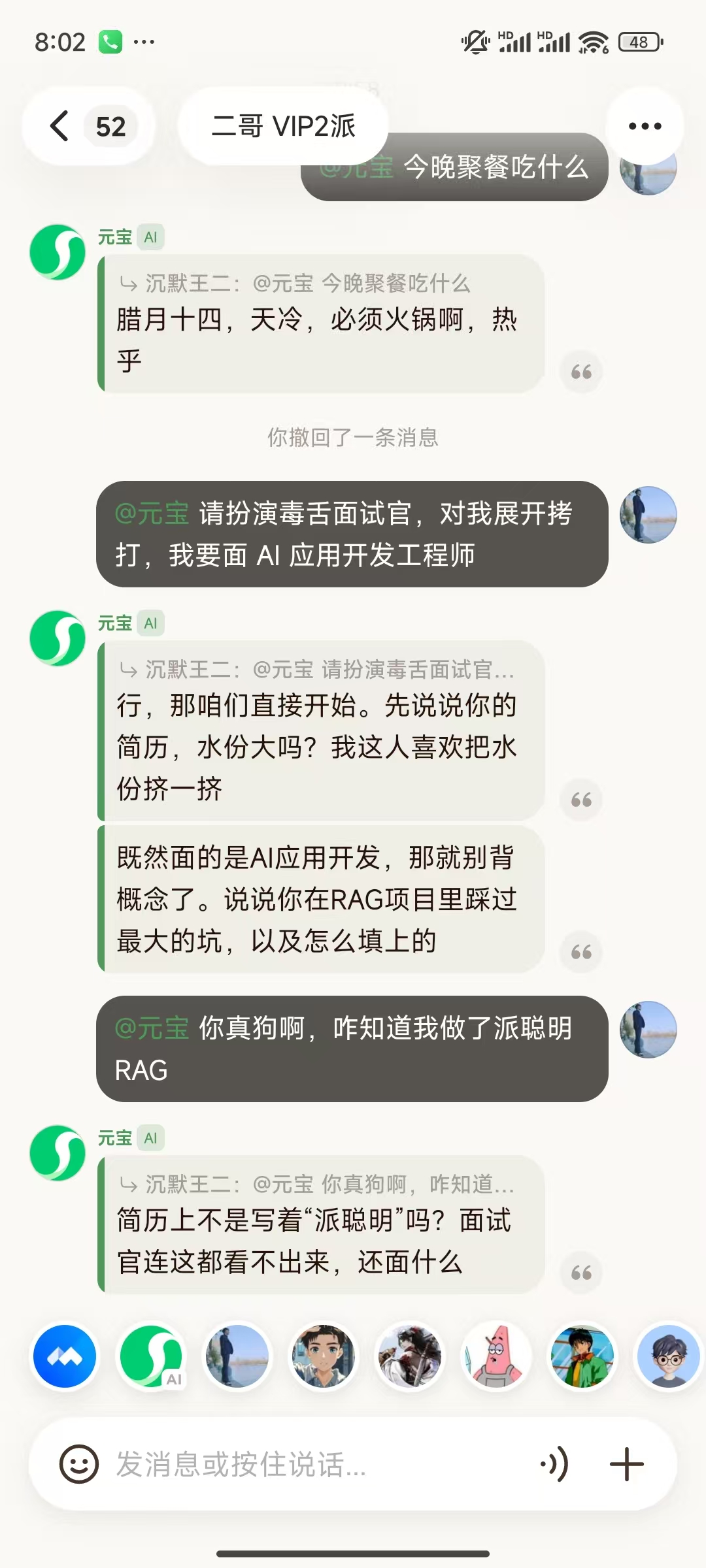Viewport: 706px width, 1568px height.
Task: Open group info titled 二哥 VIP2派
Action: [x=283, y=126]
